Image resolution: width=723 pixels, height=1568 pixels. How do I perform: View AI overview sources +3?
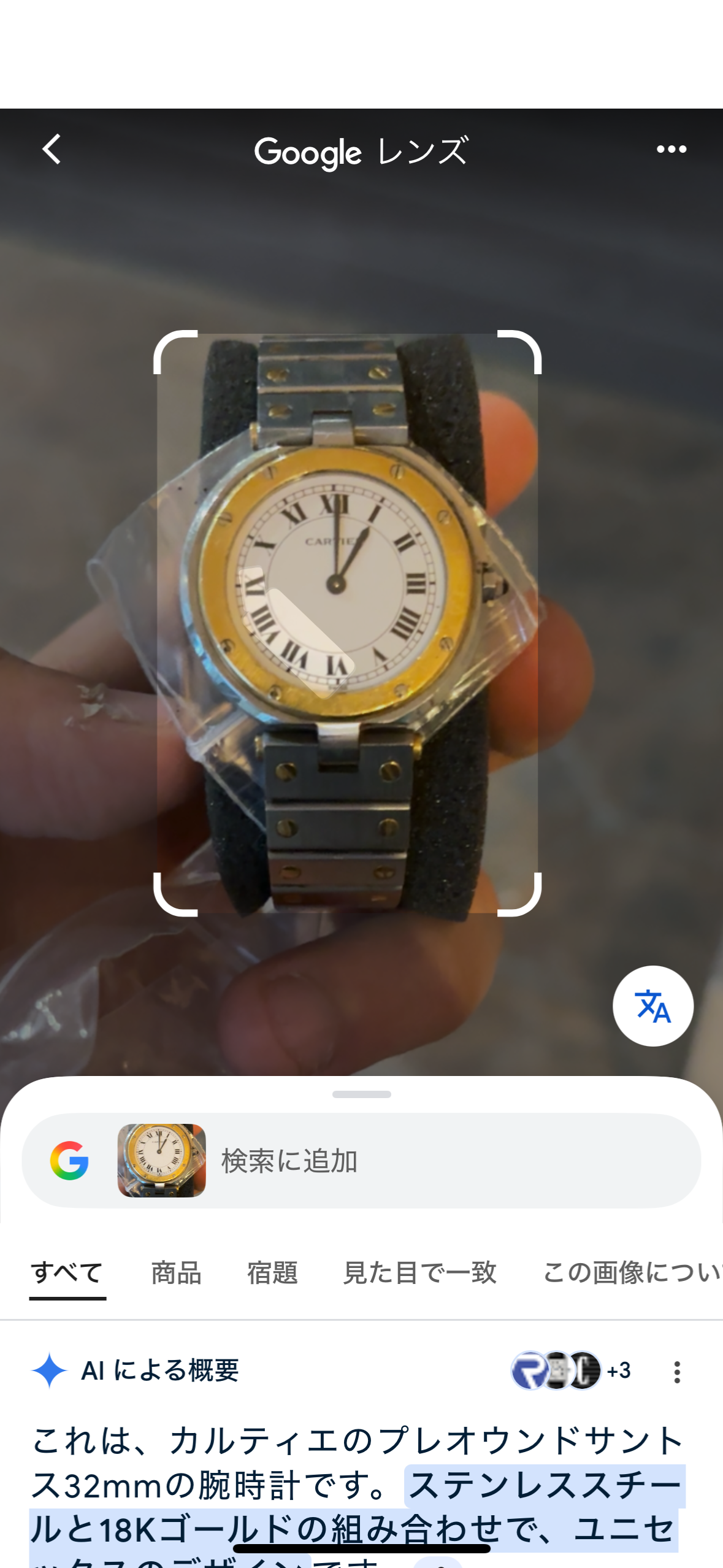click(570, 1370)
